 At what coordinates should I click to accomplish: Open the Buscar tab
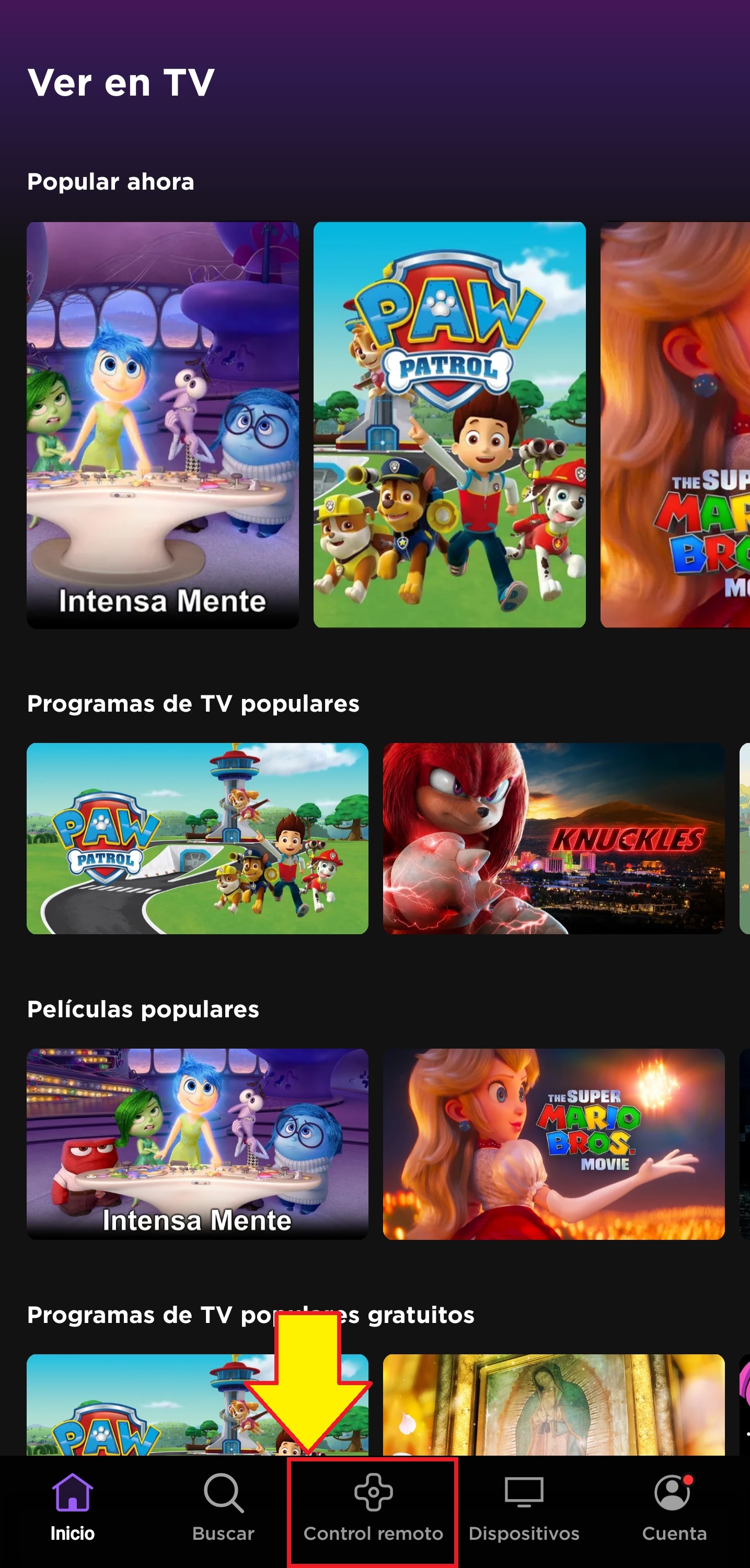point(223,1508)
